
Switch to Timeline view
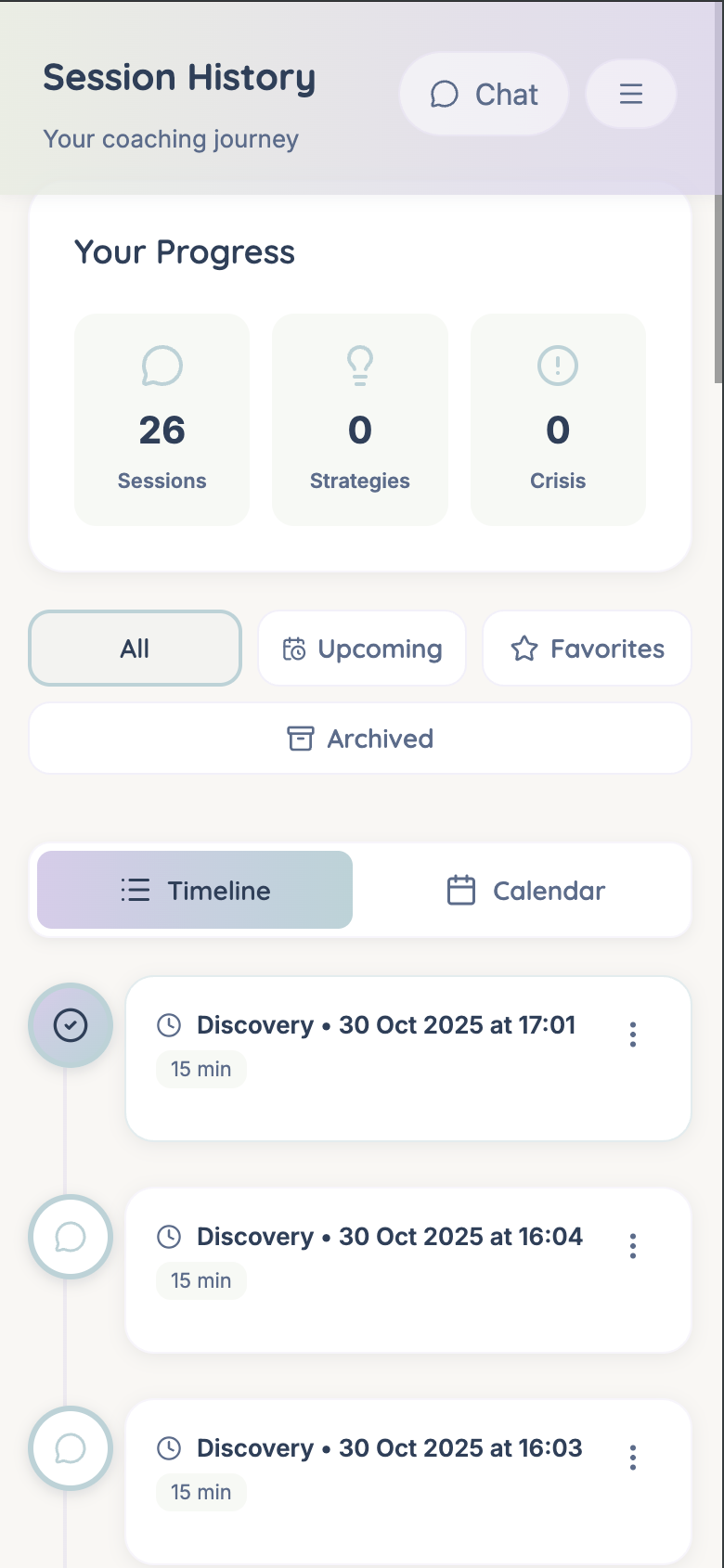195,891
